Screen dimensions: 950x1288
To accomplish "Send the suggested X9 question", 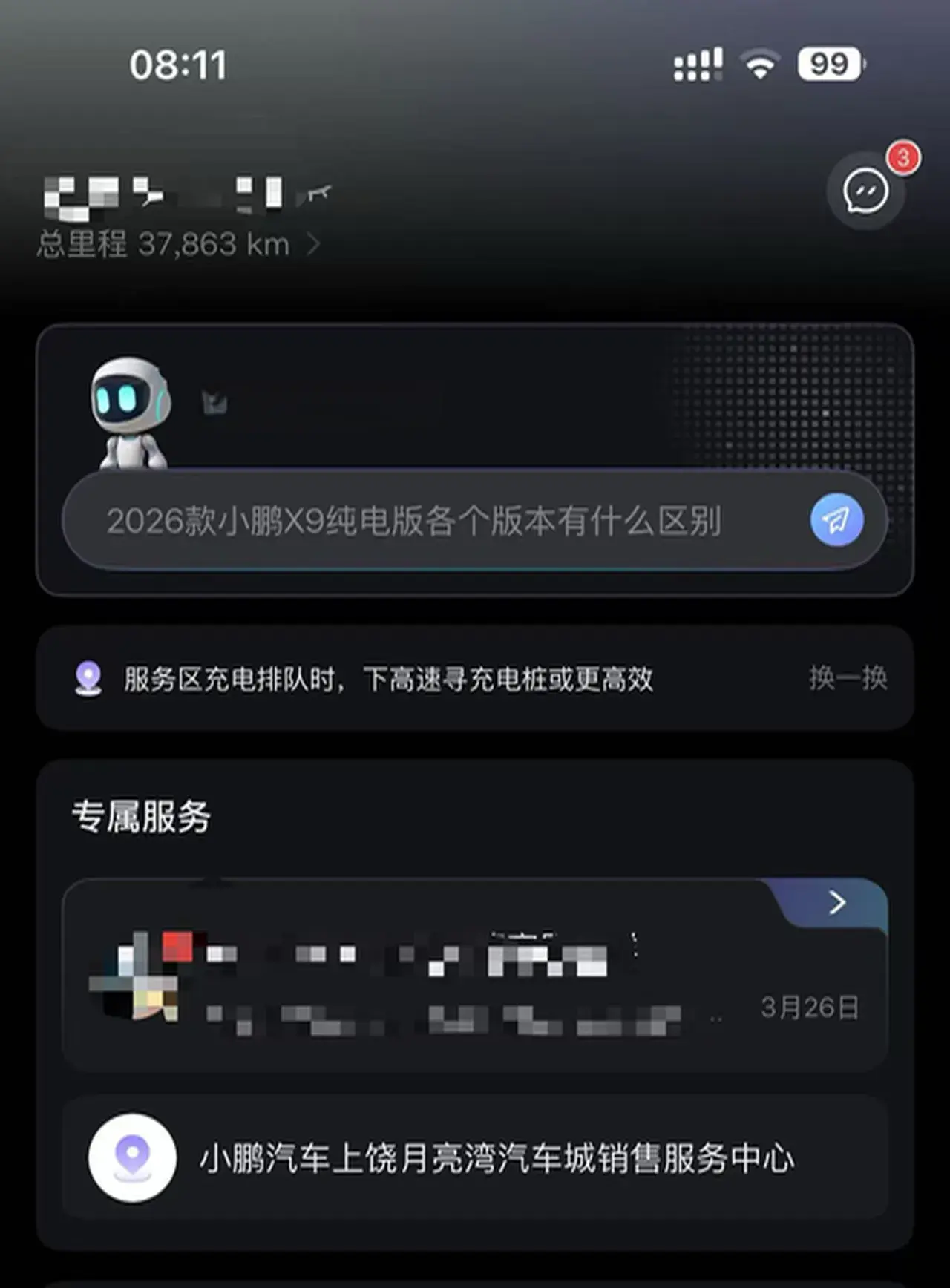I will (x=836, y=520).
